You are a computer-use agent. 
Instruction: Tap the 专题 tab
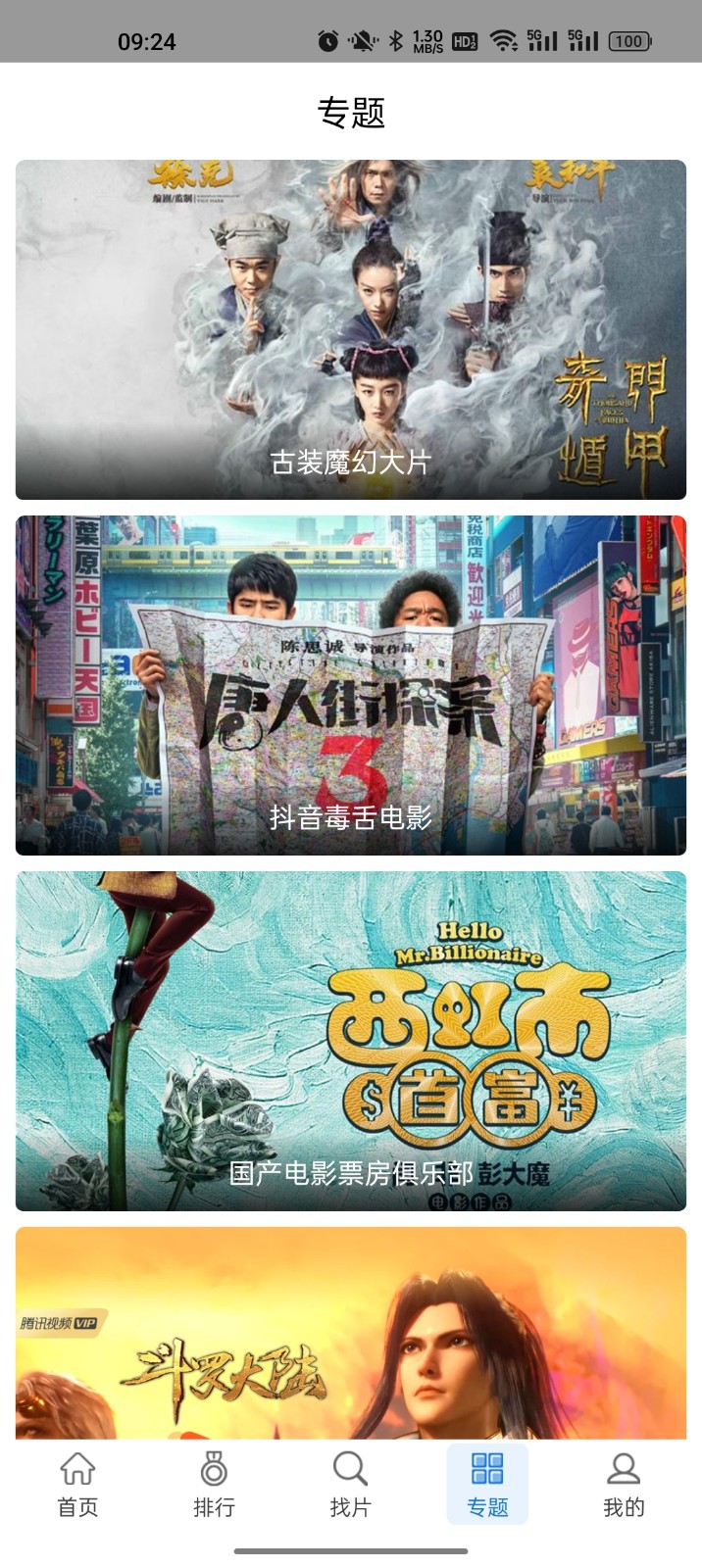pyautogui.click(x=487, y=1484)
